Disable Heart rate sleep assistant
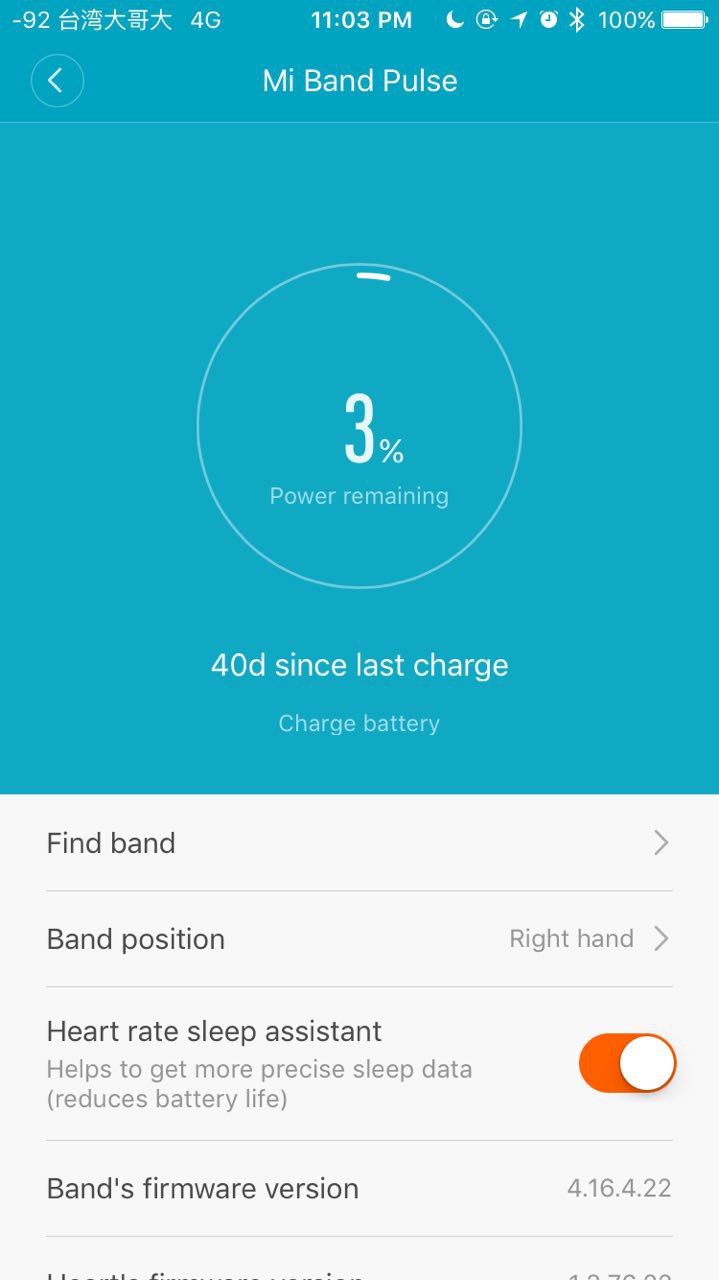Image resolution: width=719 pixels, height=1280 pixels. (627, 1063)
